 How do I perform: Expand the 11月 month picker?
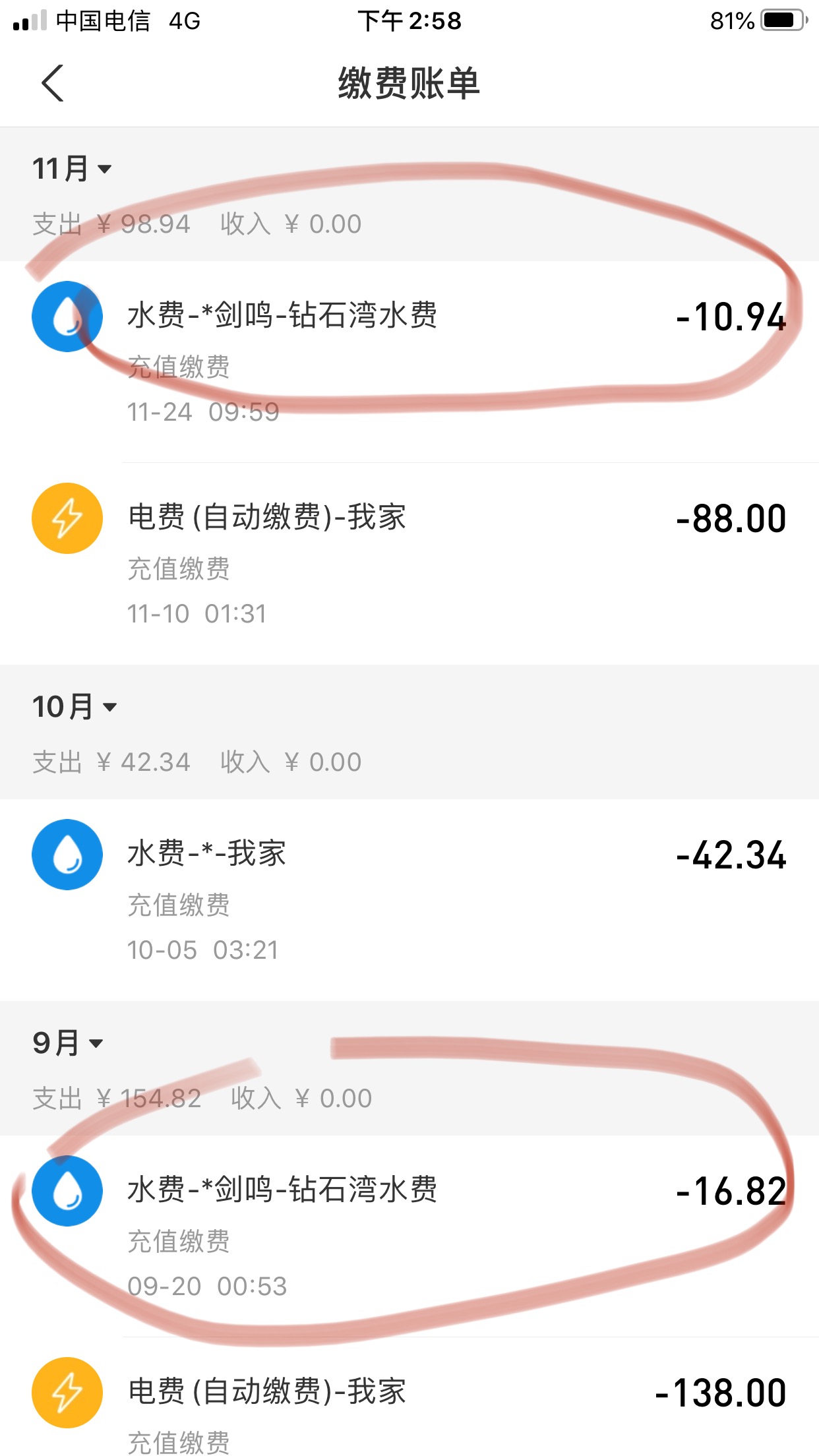click(x=73, y=169)
